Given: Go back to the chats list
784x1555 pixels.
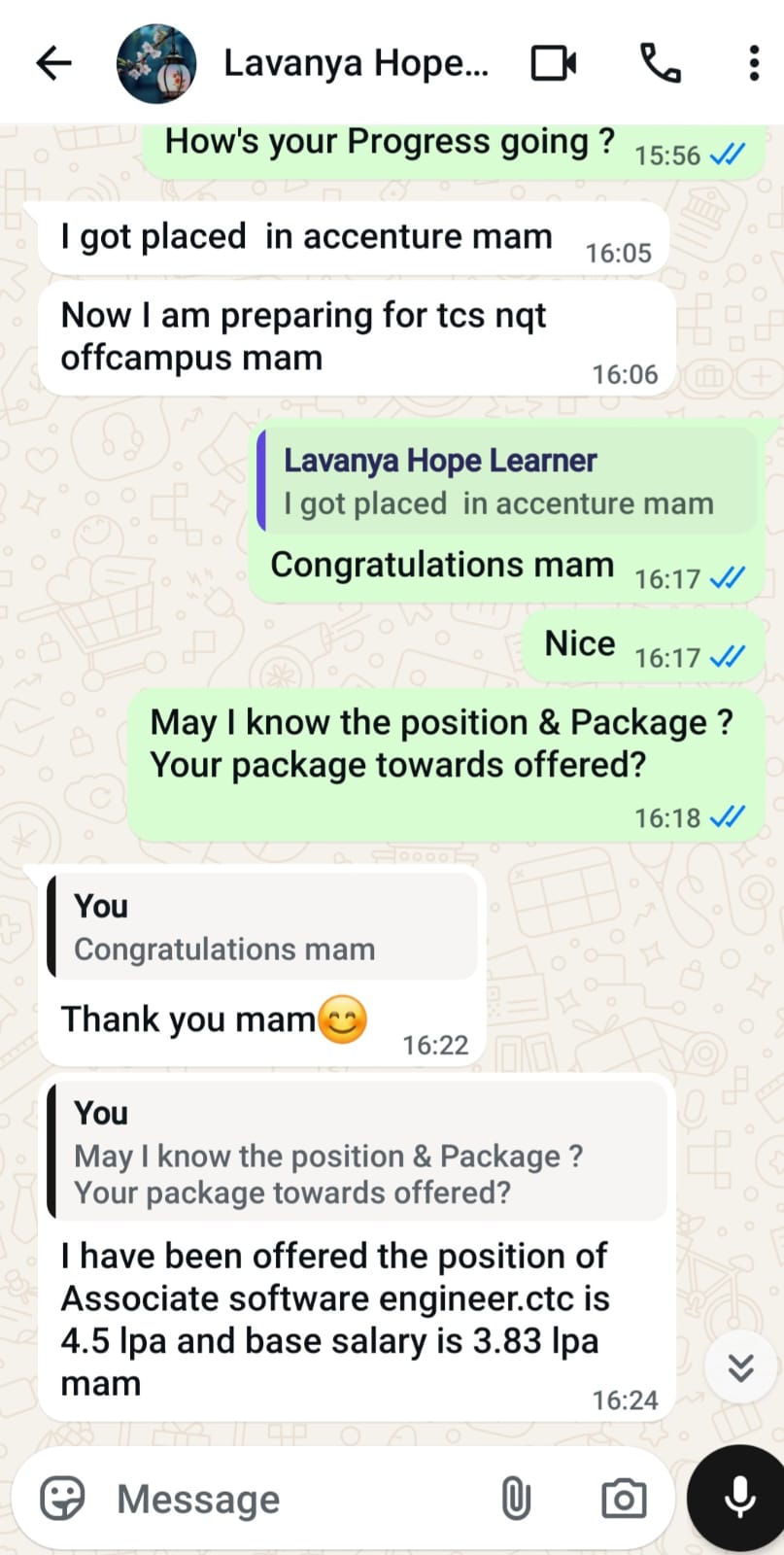Looking at the screenshot, I should point(54,64).
